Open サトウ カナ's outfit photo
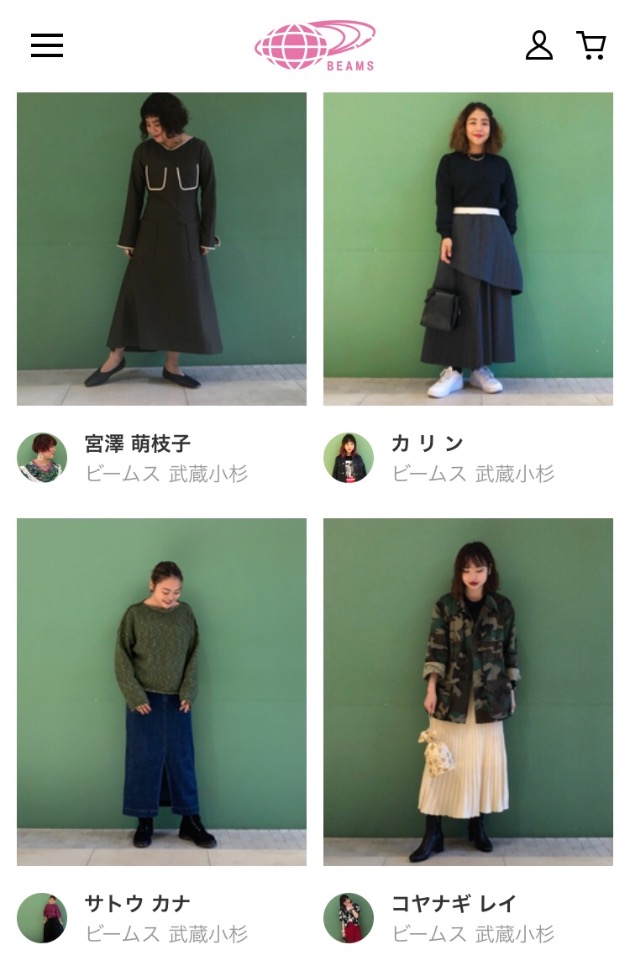The image size is (630, 971). click(162, 691)
